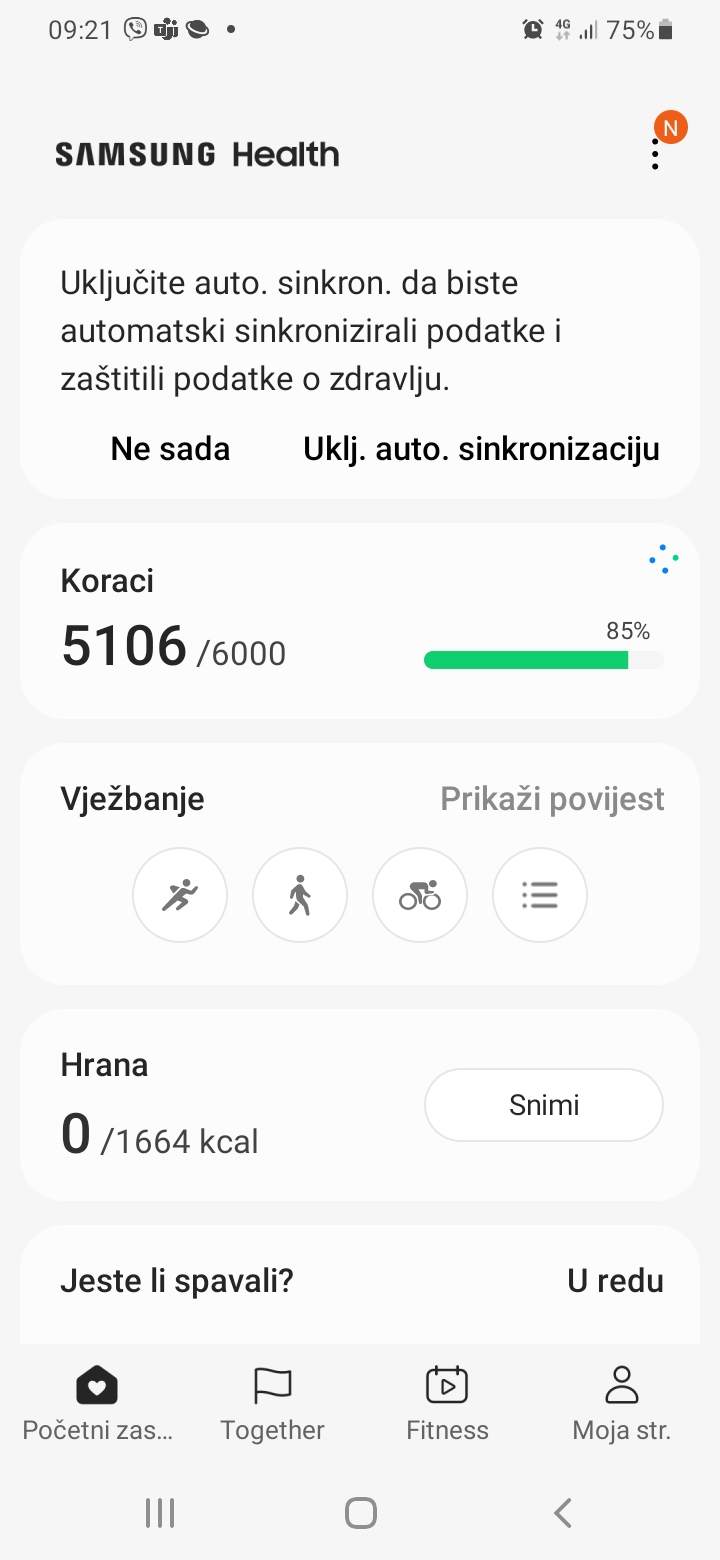Start a walking workout
The width and height of the screenshot is (720, 1560).
point(300,895)
